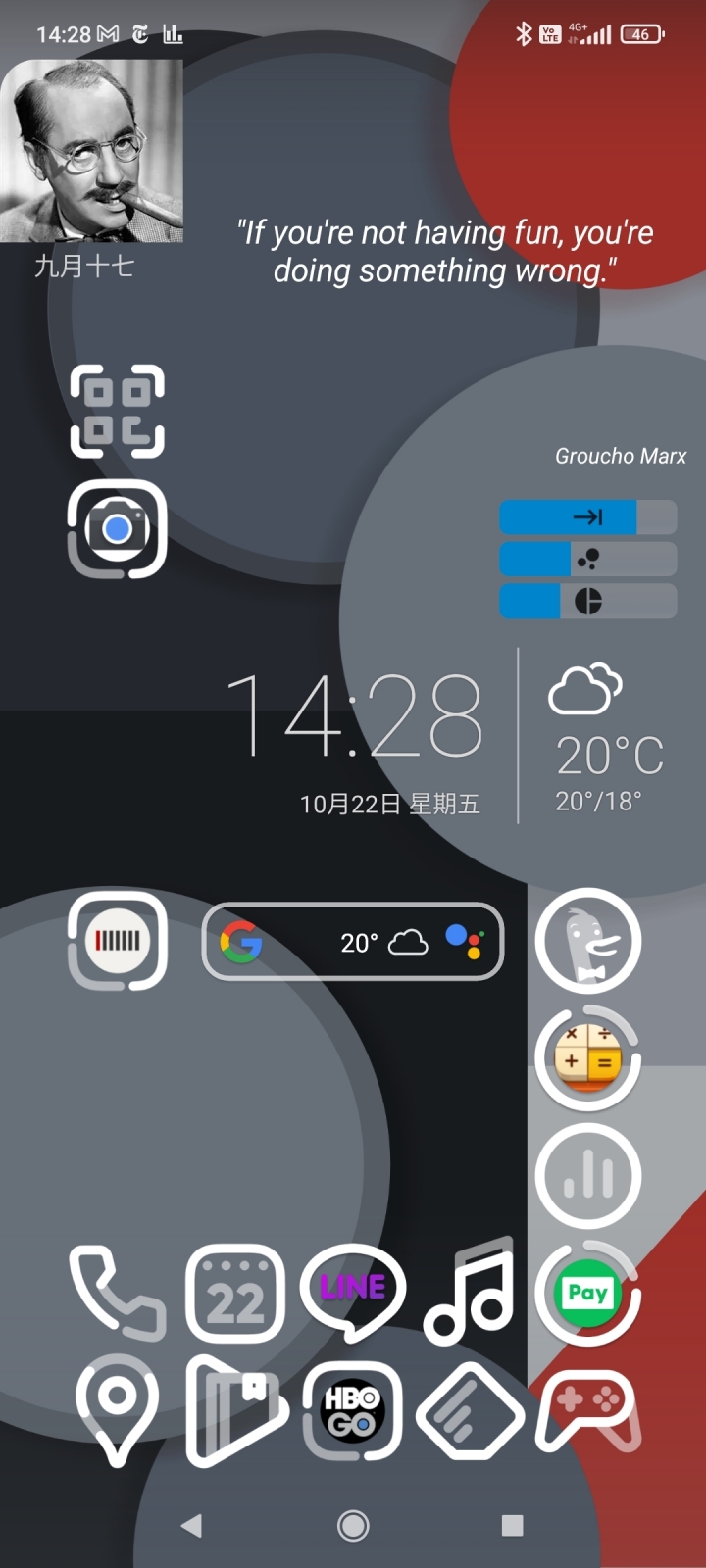The height and width of the screenshot is (1568, 706).
Task: Open the 20° weather info in Google widget
Action: pos(383,943)
